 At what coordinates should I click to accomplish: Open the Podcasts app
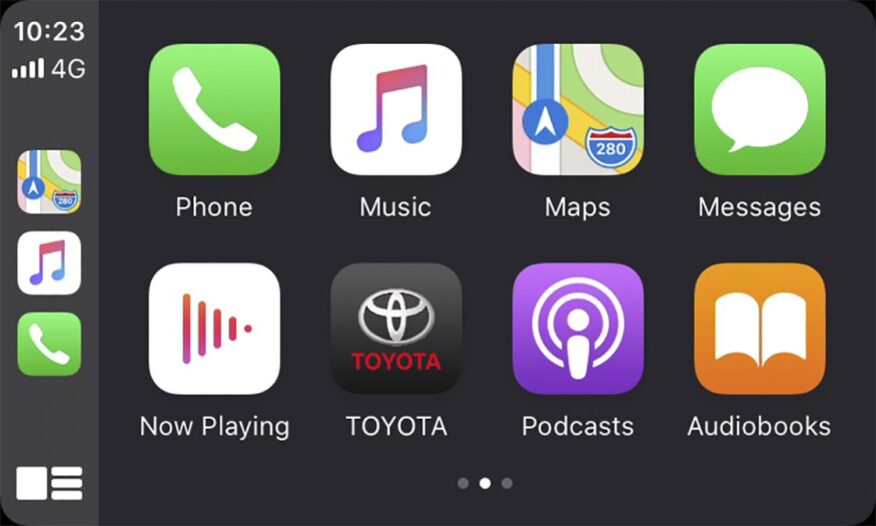pos(578,329)
